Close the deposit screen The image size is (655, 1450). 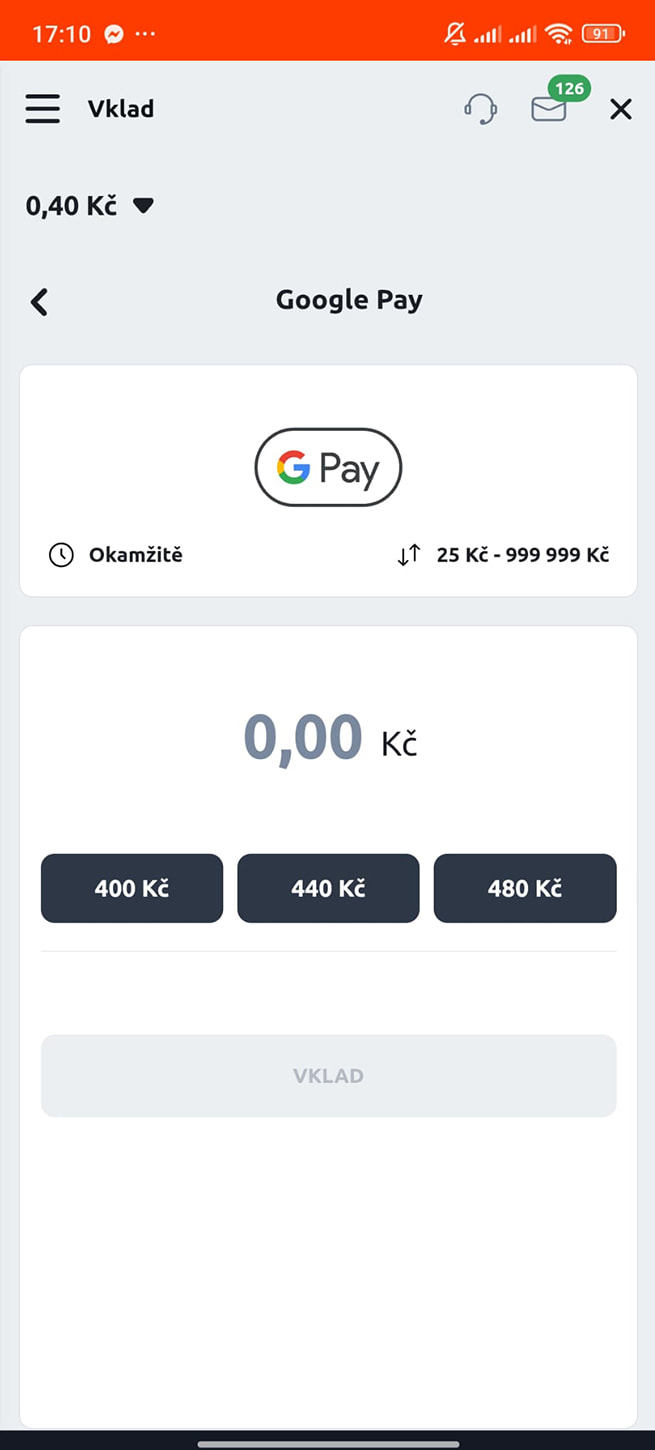pyautogui.click(x=621, y=109)
